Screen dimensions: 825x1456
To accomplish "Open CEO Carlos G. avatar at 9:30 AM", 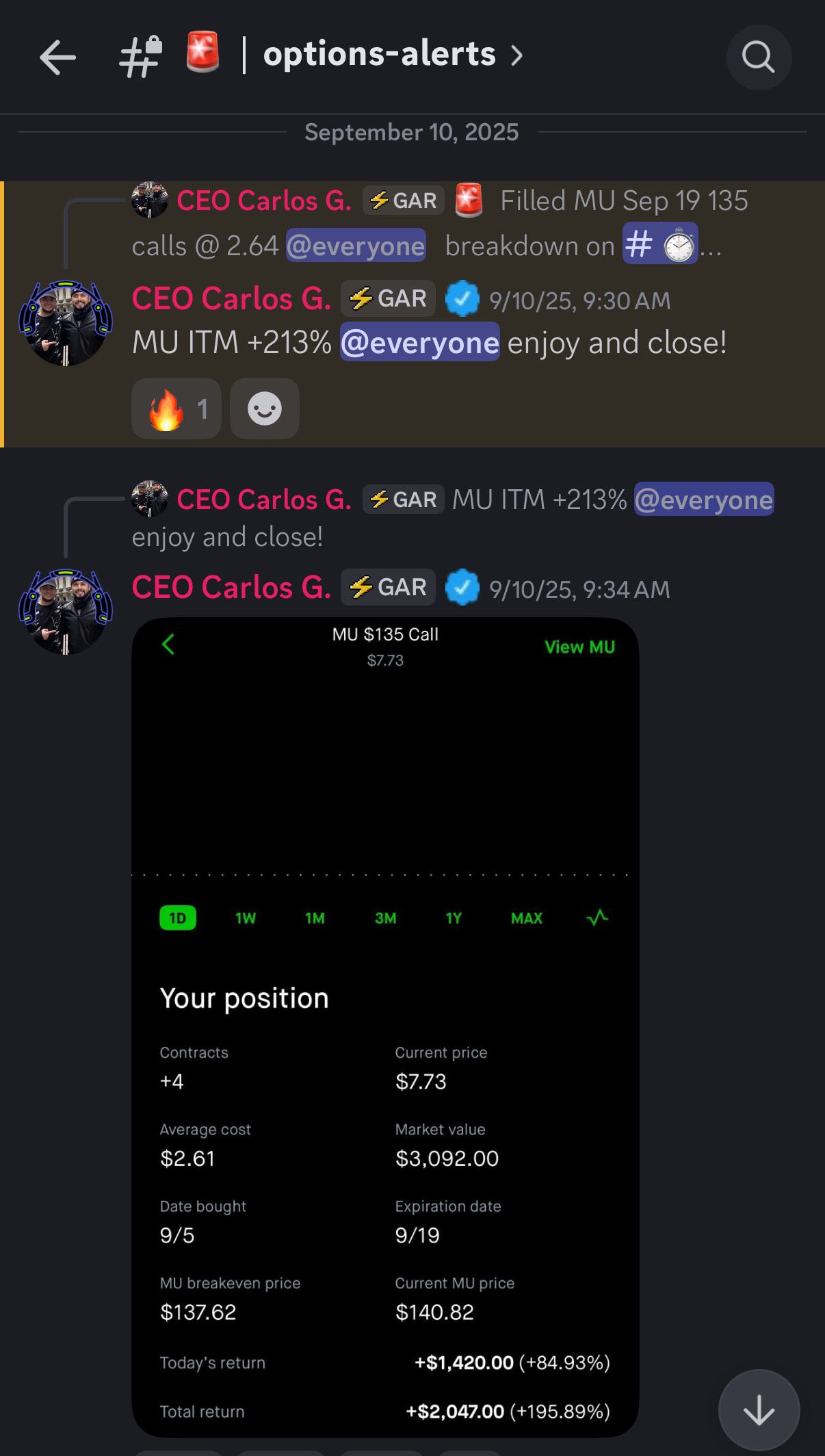I will [x=66, y=322].
